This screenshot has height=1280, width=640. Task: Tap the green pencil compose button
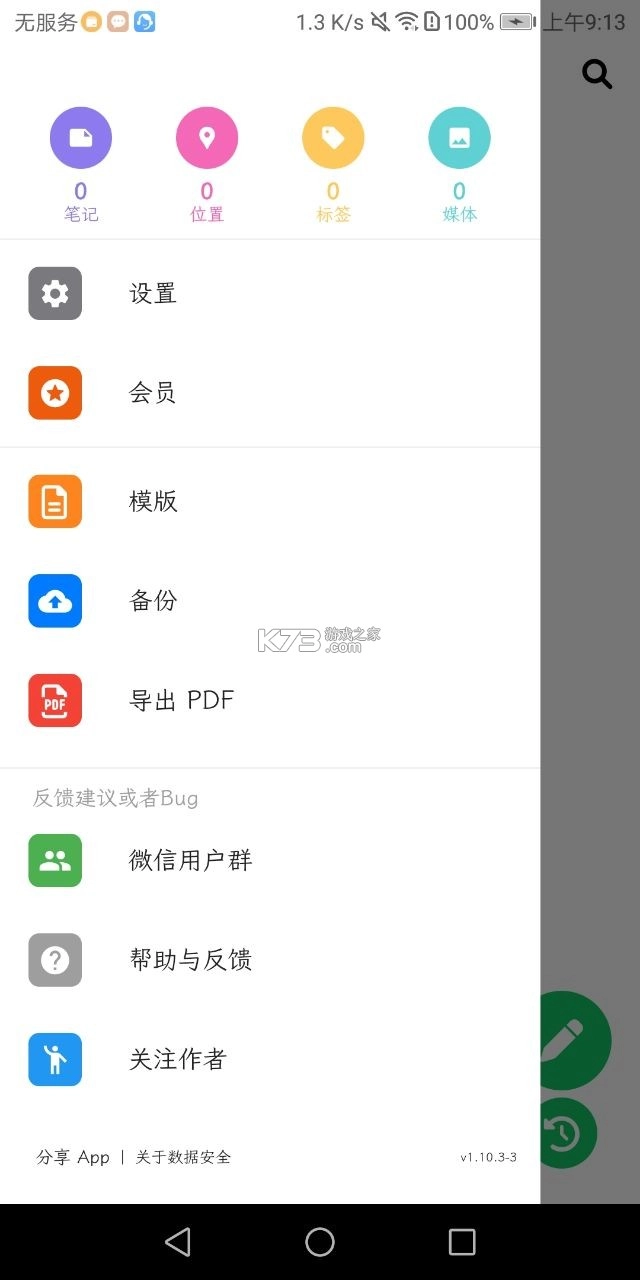[x=578, y=1040]
